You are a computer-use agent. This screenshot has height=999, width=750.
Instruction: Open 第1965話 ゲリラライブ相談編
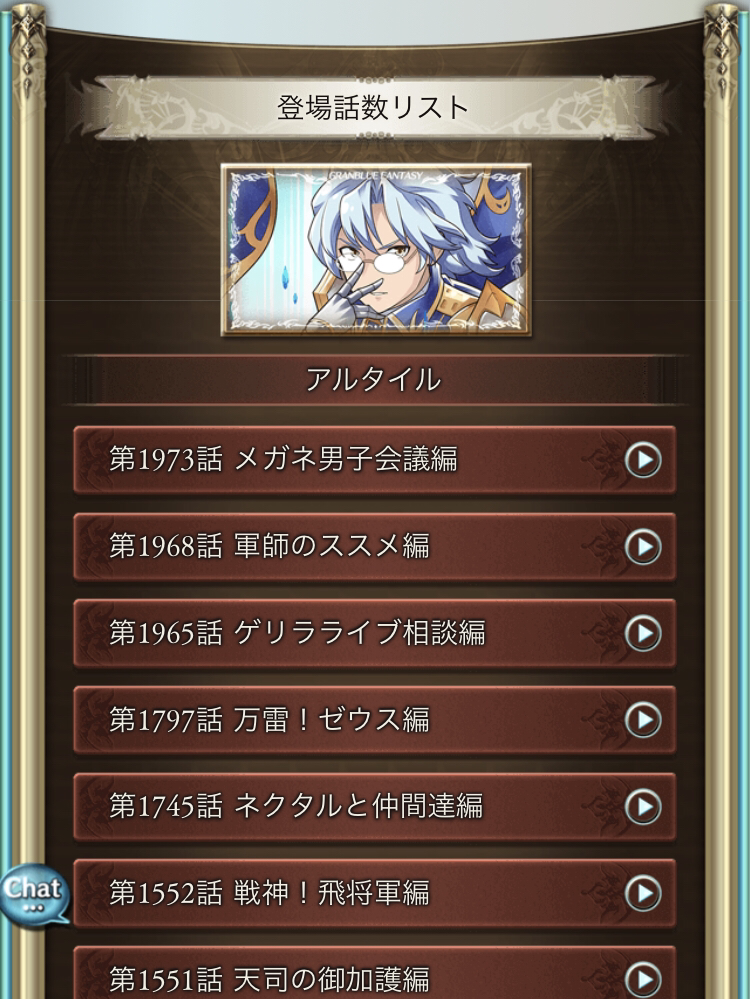pyautogui.click(x=374, y=633)
